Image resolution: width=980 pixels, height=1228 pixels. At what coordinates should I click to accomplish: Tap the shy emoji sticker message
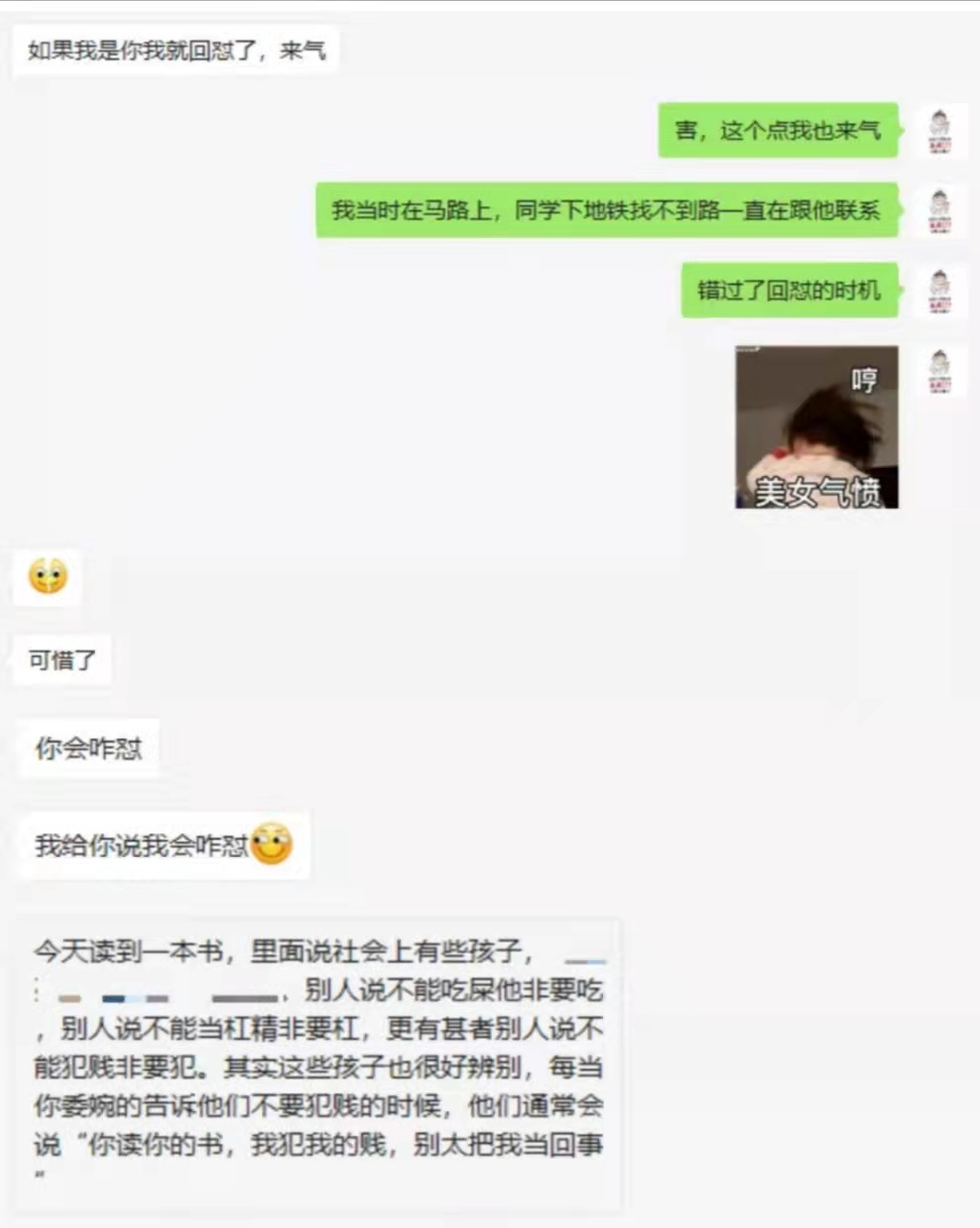click(47, 578)
